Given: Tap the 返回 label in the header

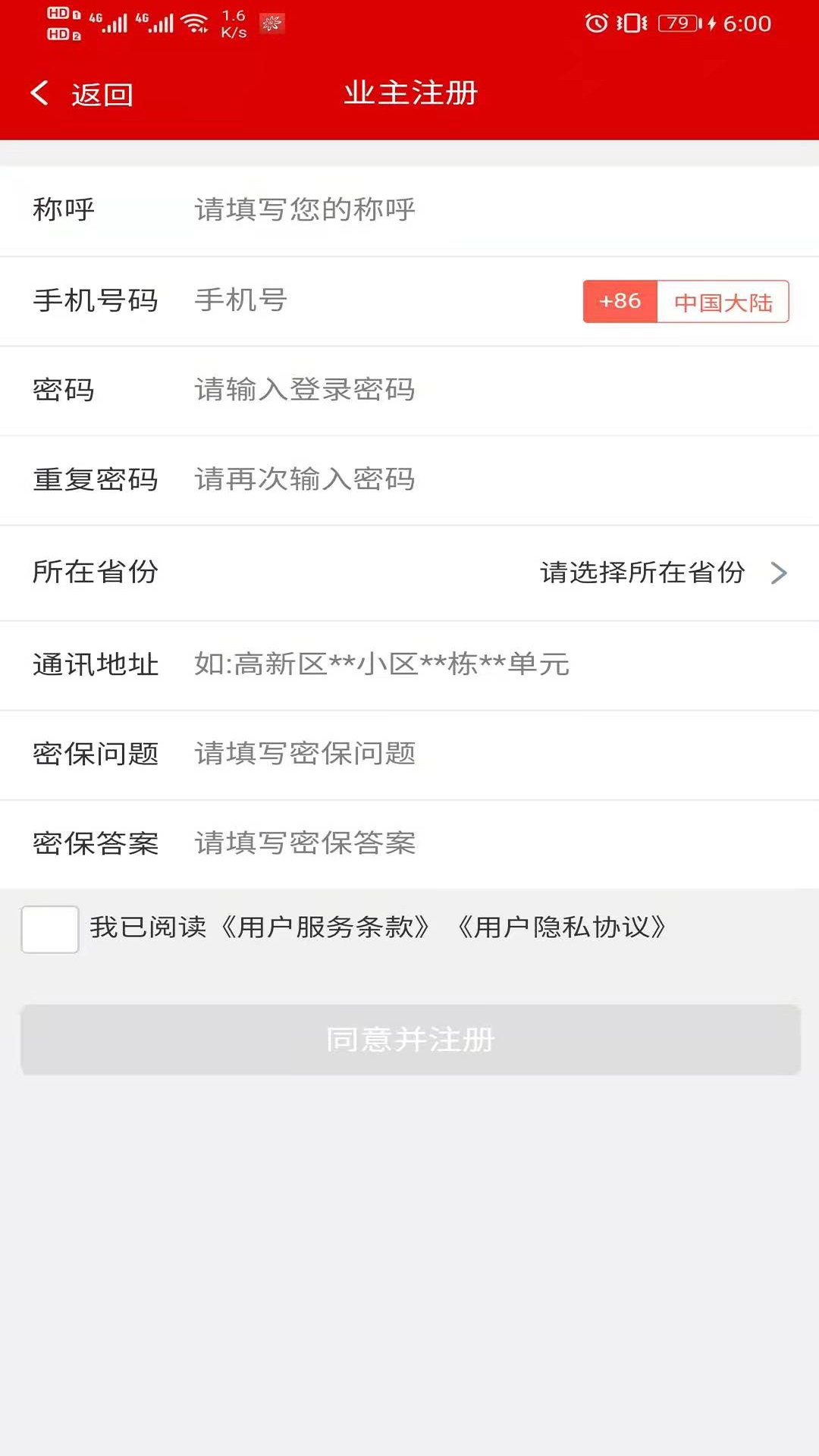Looking at the screenshot, I should (x=101, y=93).
